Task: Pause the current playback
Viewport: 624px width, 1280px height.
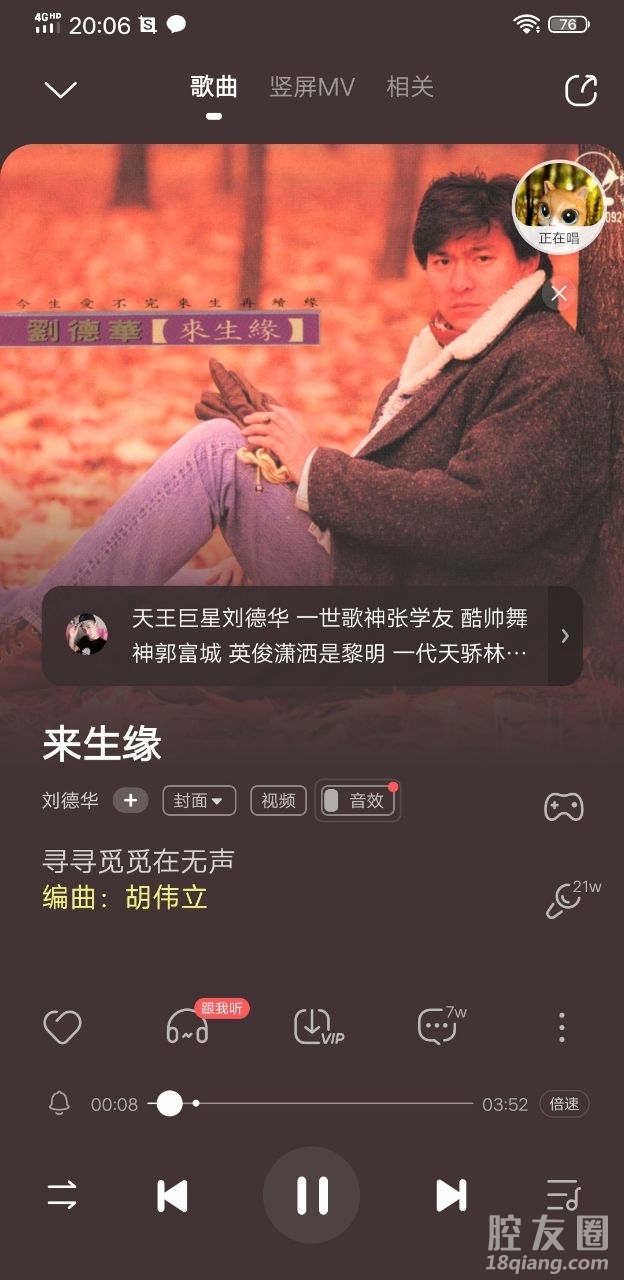Action: click(x=312, y=1195)
